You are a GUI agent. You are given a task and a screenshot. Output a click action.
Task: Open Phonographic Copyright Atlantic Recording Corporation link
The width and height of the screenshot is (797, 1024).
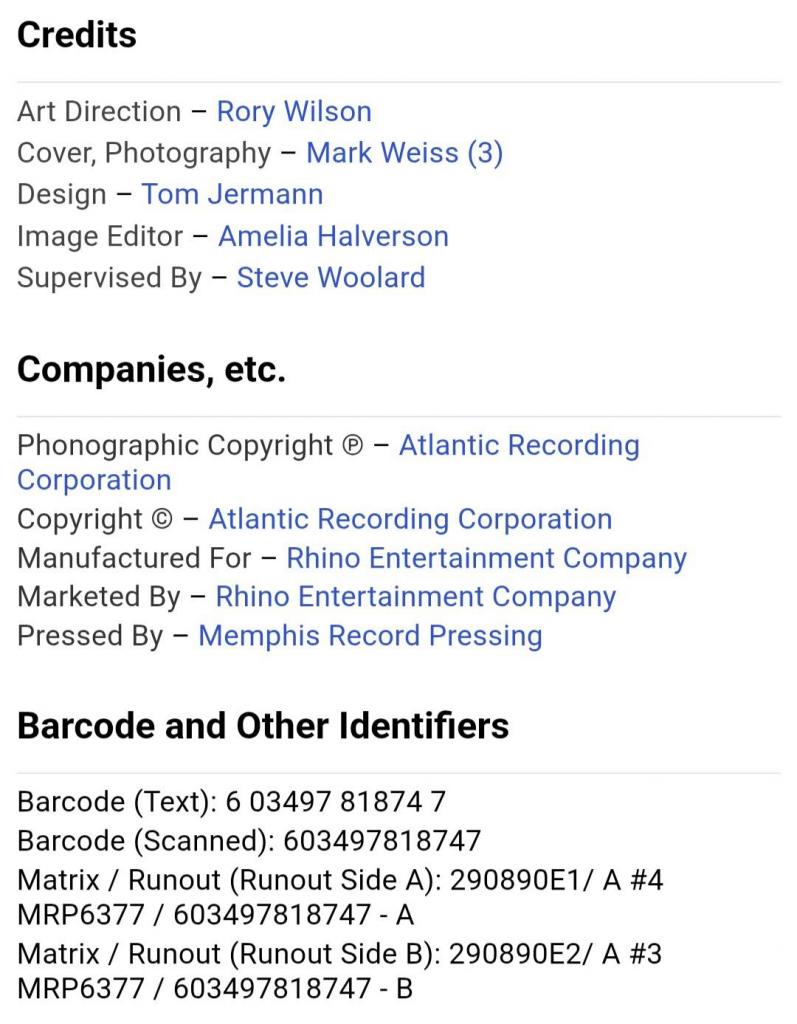pyautogui.click(x=518, y=445)
